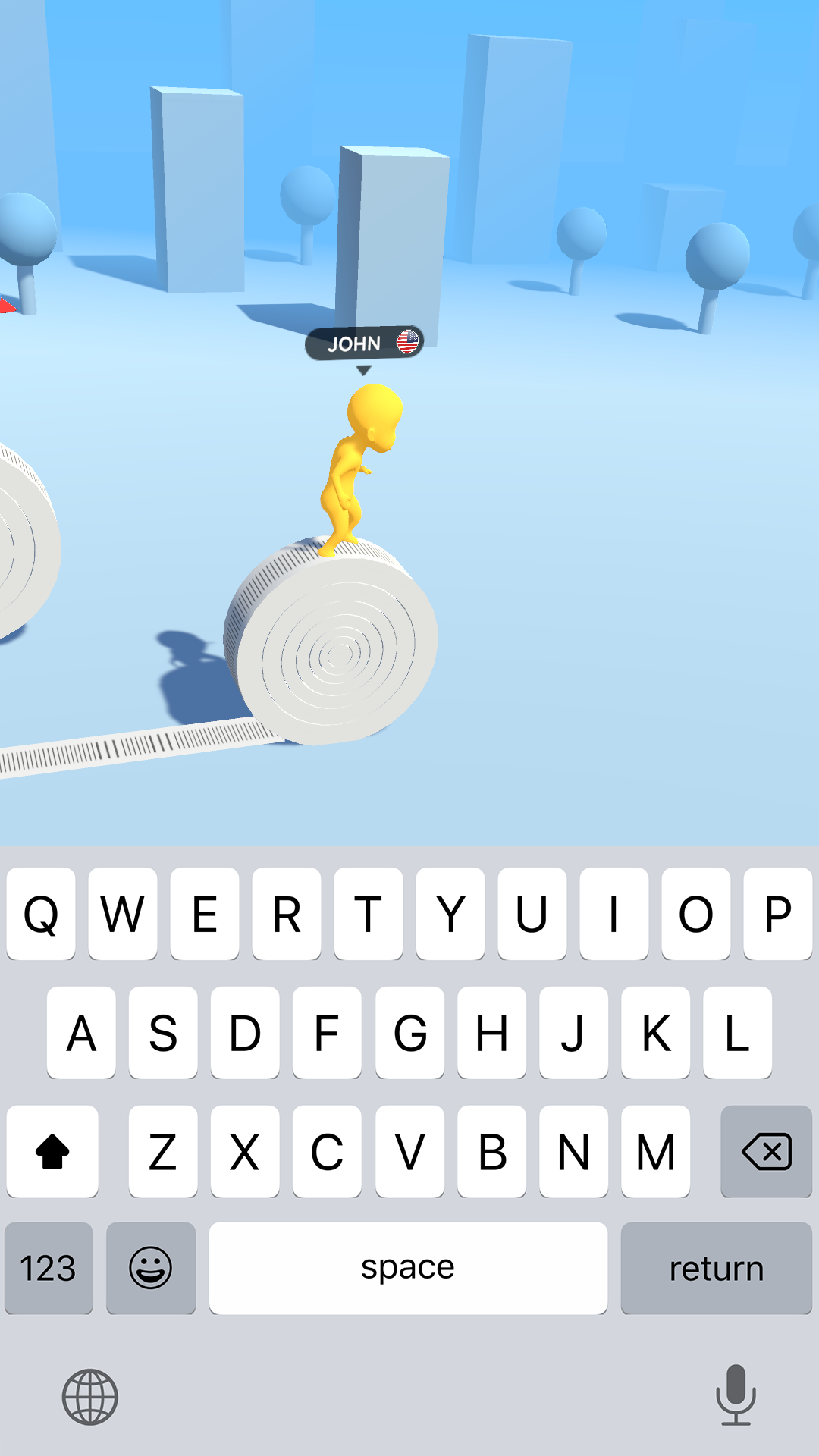Type the letter Q key
This screenshot has height=1456, width=819.
coord(41,914)
